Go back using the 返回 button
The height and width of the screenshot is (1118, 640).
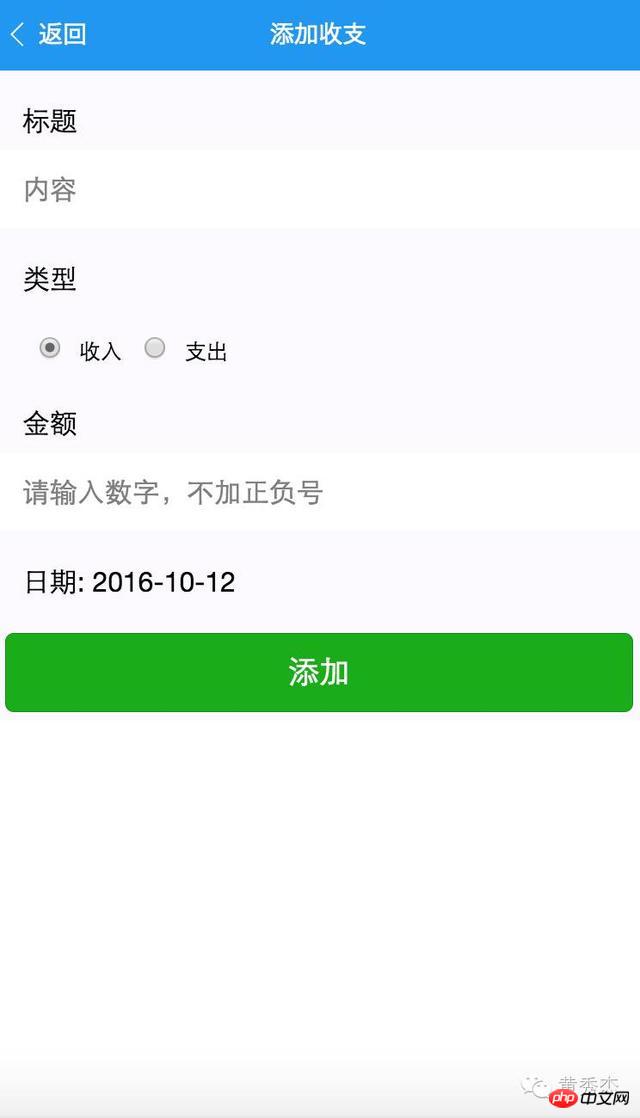[48, 34]
